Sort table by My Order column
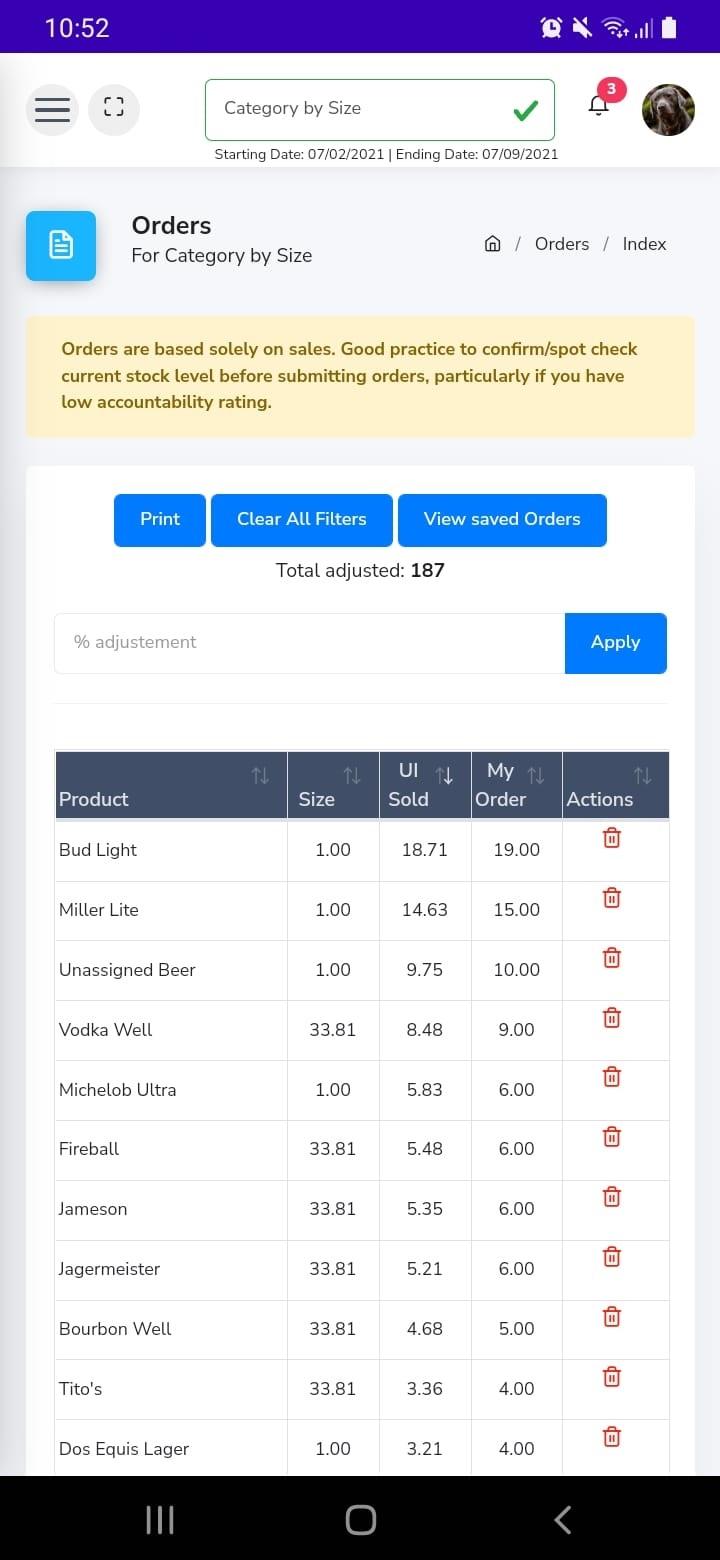 517,786
